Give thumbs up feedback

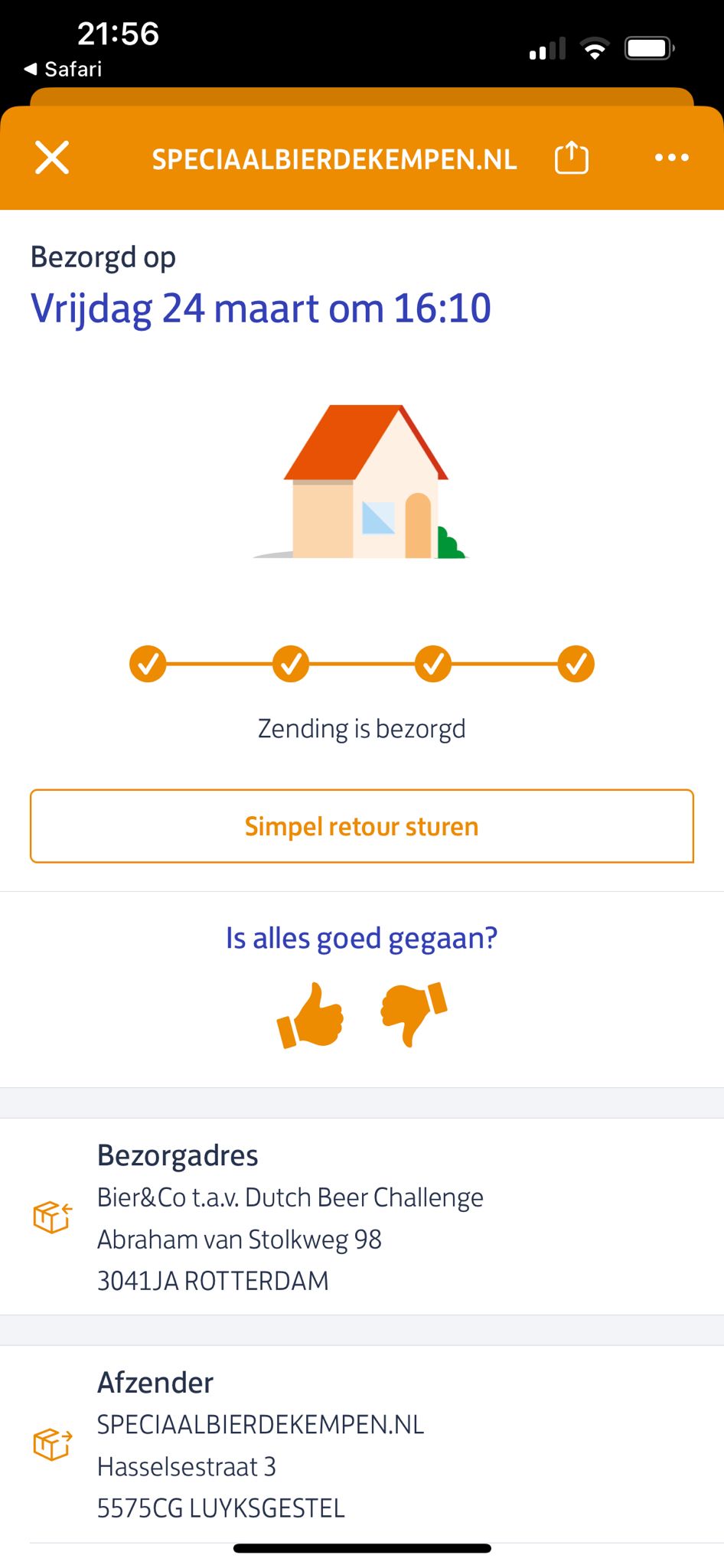310,1015
